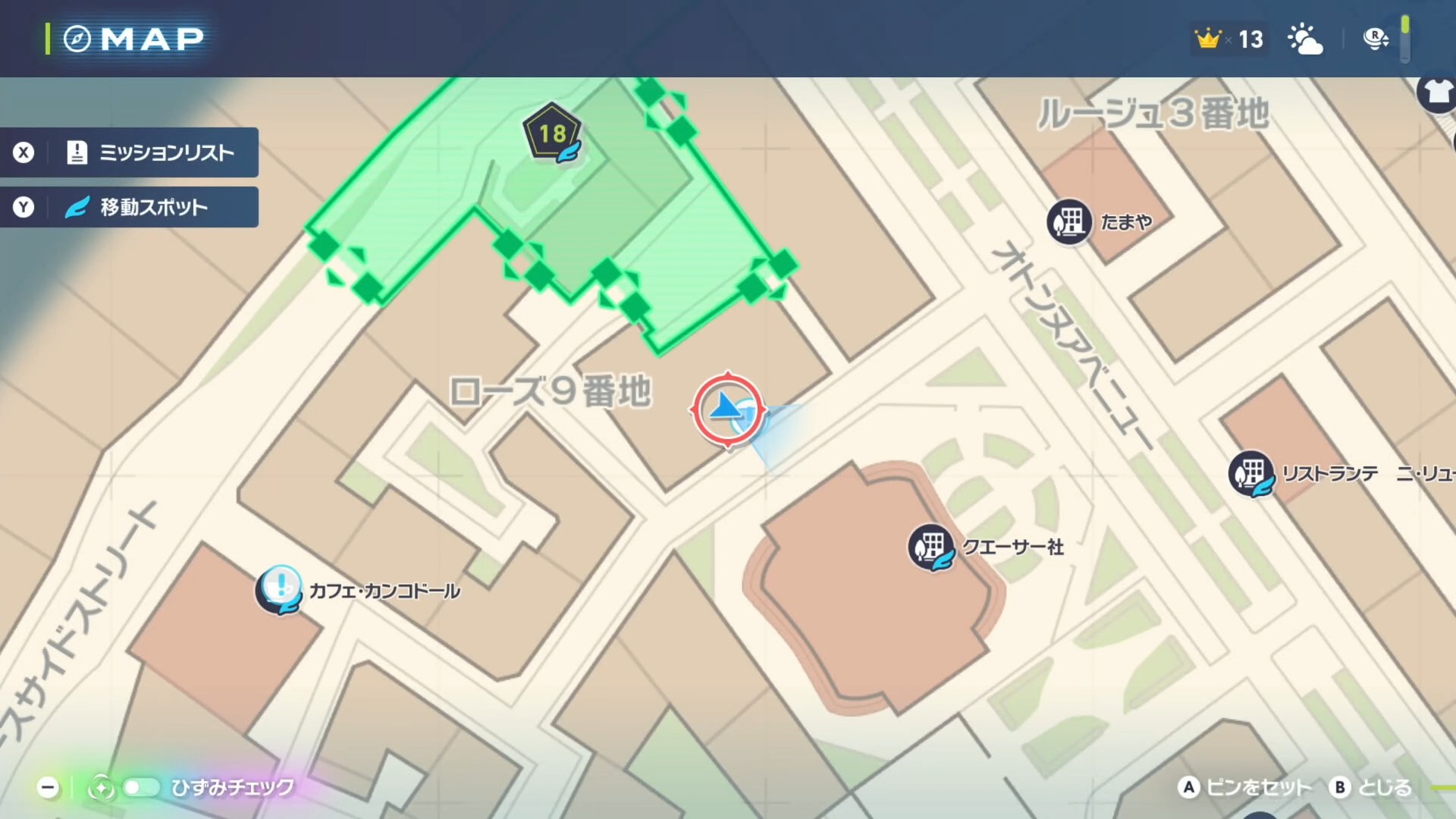Select the リストランテ ニ・リュー marker
This screenshot has height=819, width=1456.
(x=1251, y=473)
